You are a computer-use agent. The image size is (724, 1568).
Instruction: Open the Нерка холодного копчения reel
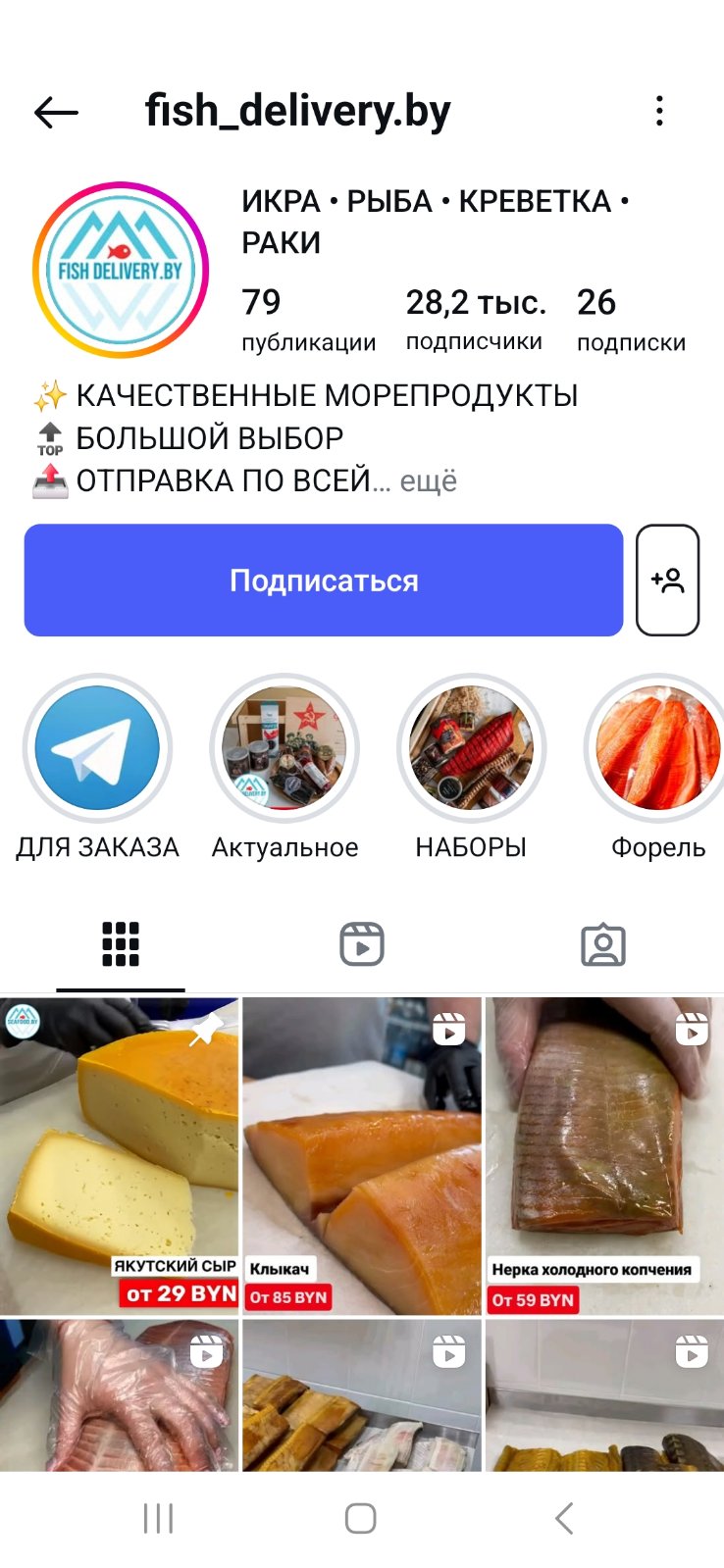point(604,1155)
